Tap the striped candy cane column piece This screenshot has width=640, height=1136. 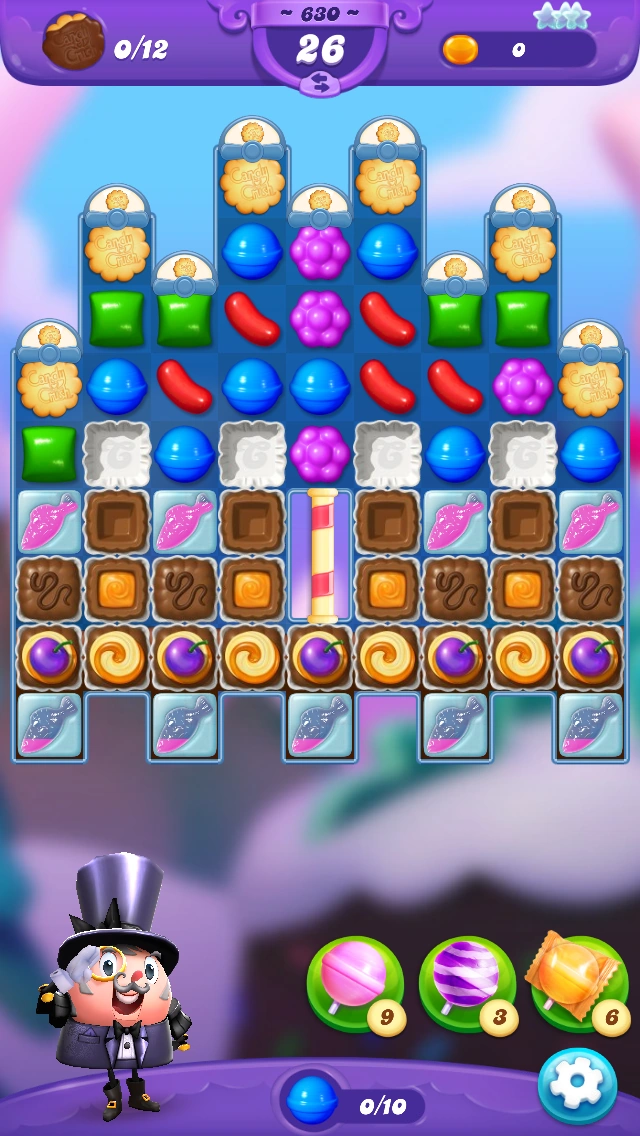pos(321,556)
